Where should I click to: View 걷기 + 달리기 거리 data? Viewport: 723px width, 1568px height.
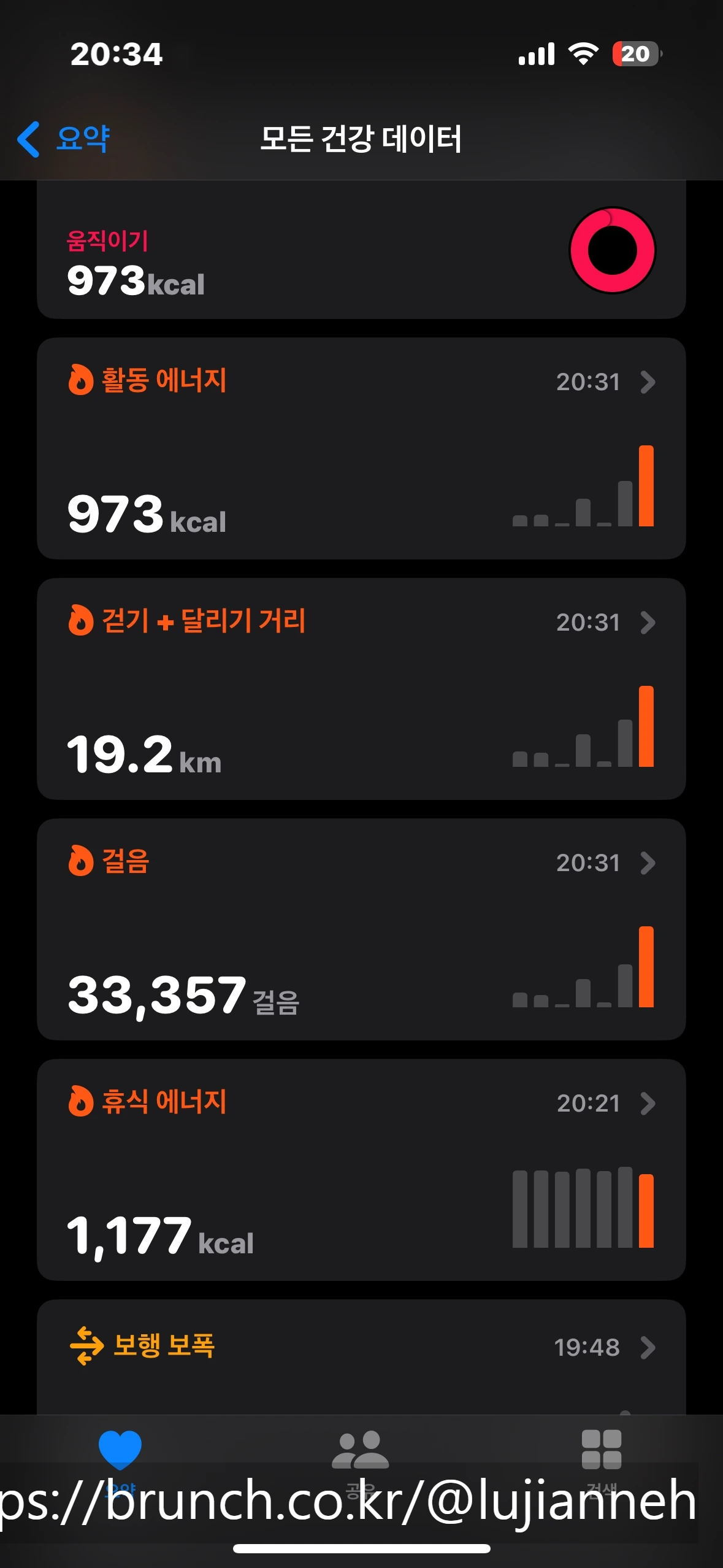click(361, 688)
